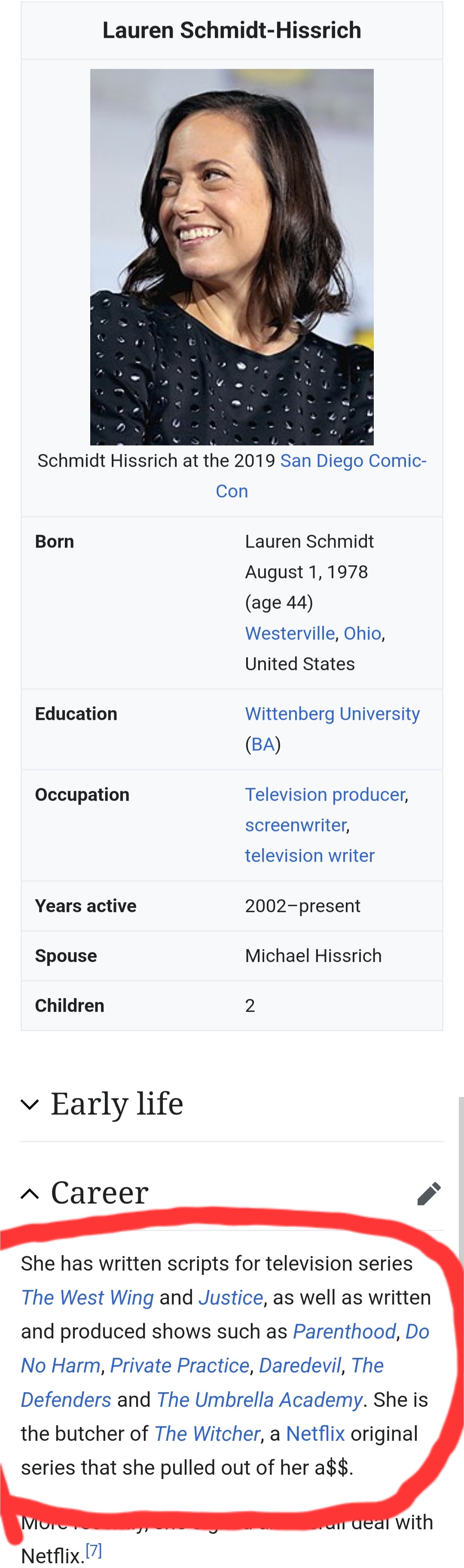This screenshot has height=1568, width=464.
Task: Open the Television producer link
Action: (325, 794)
